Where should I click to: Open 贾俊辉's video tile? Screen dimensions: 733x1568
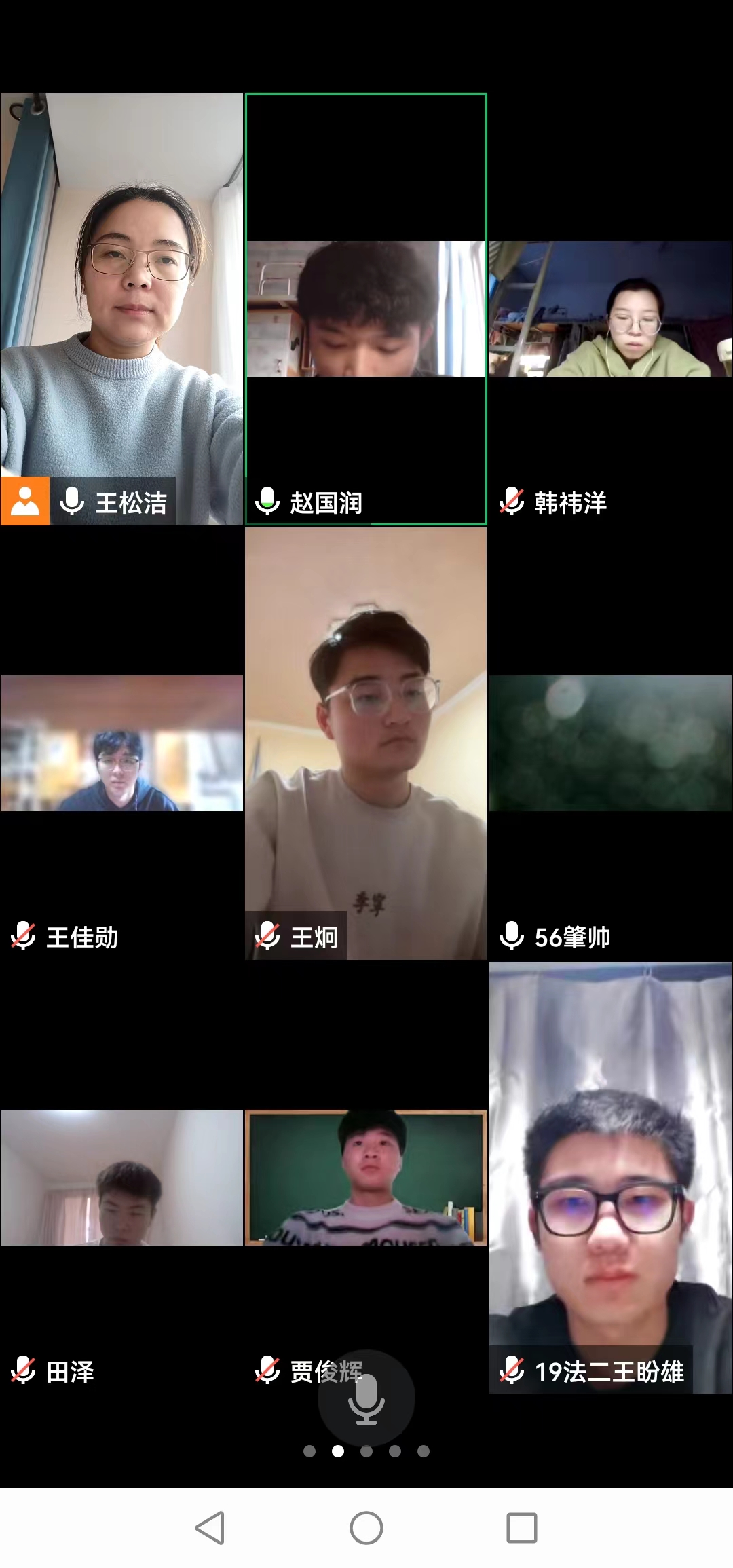point(366,1177)
